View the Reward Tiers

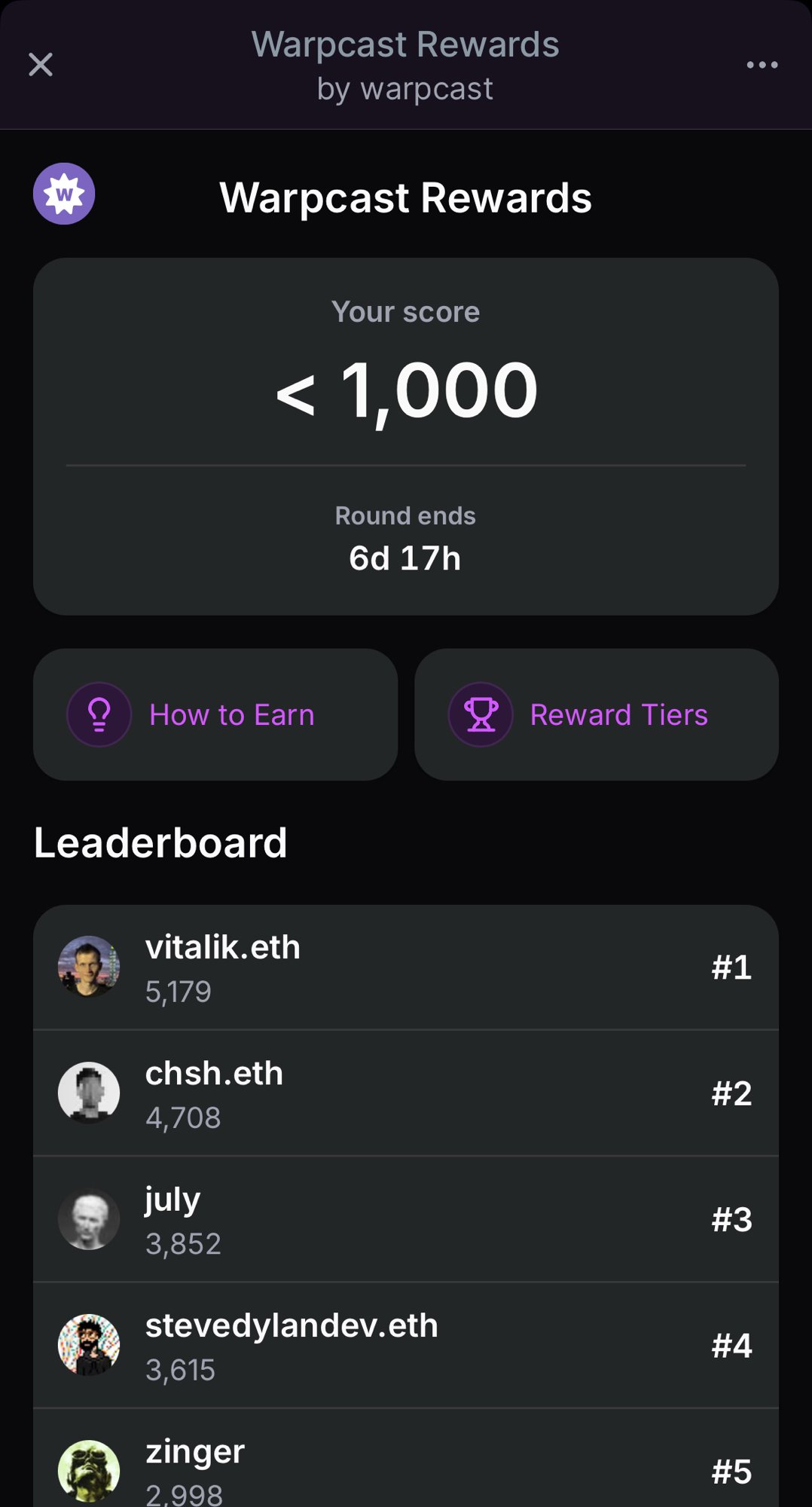click(596, 714)
